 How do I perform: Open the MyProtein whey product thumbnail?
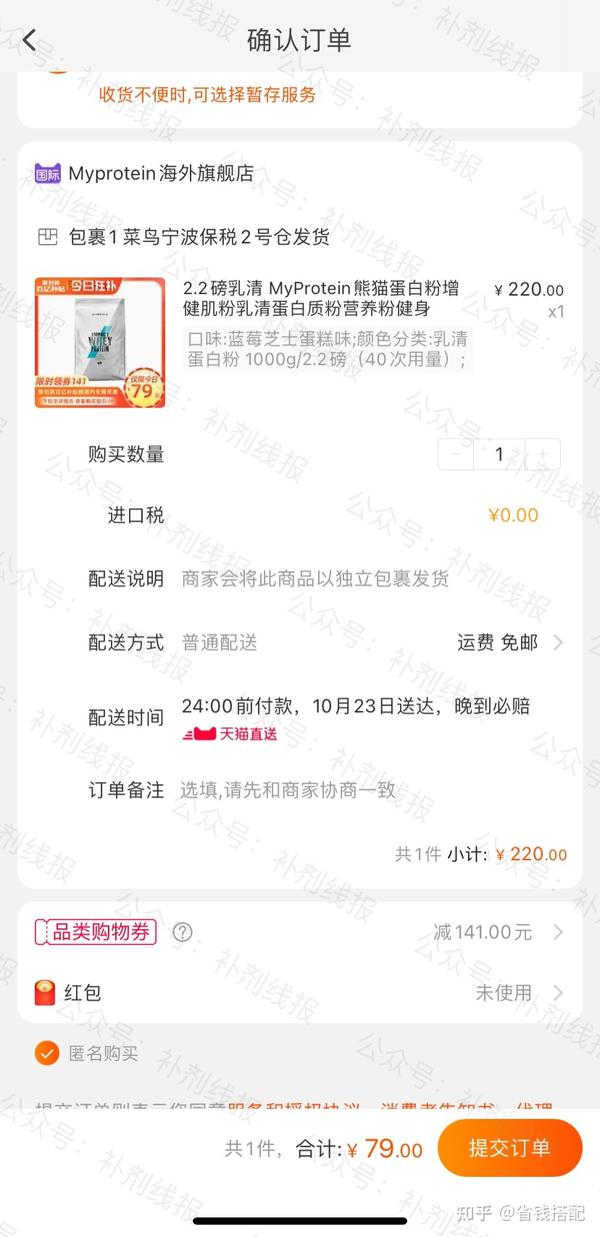[100, 343]
